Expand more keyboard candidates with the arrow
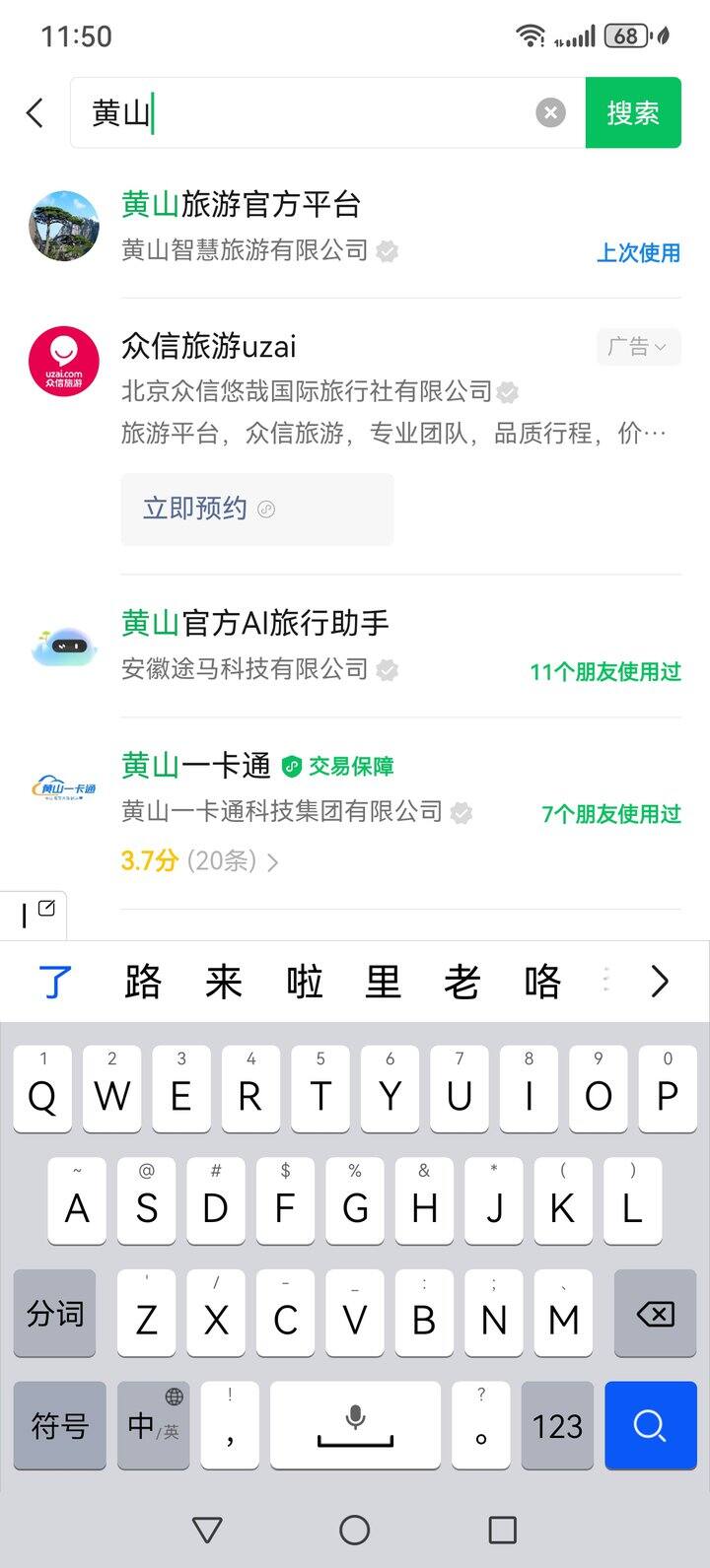Screen dimensions: 710x1568 pos(660,982)
